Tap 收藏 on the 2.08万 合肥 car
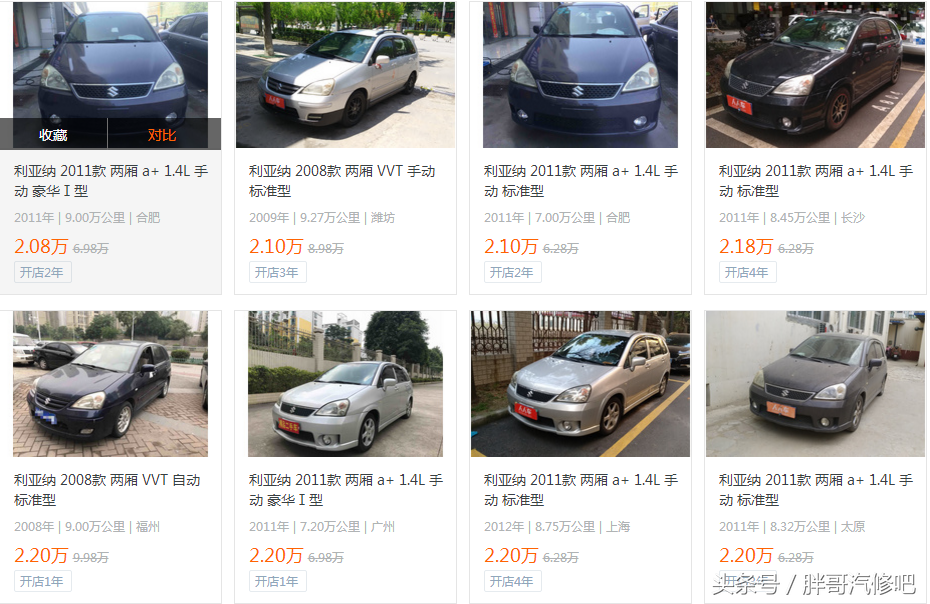The width and height of the screenshot is (930, 604). click(53, 134)
